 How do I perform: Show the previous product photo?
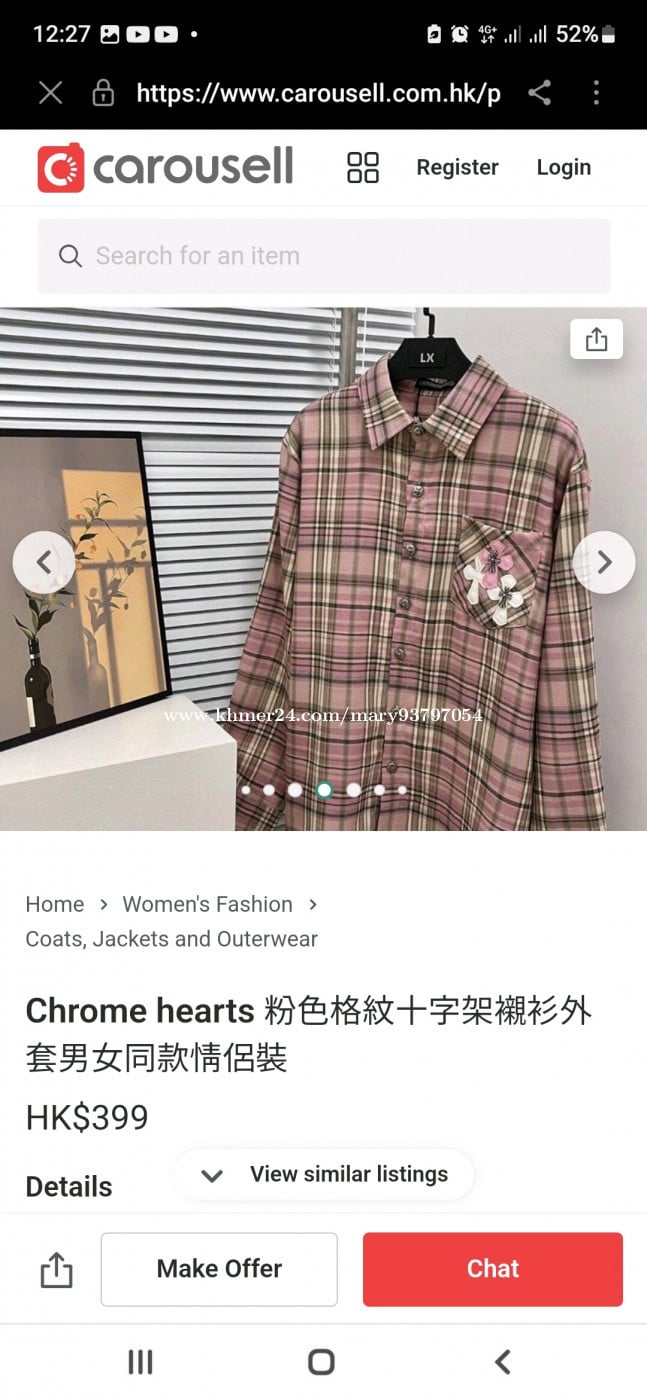click(x=43, y=562)
